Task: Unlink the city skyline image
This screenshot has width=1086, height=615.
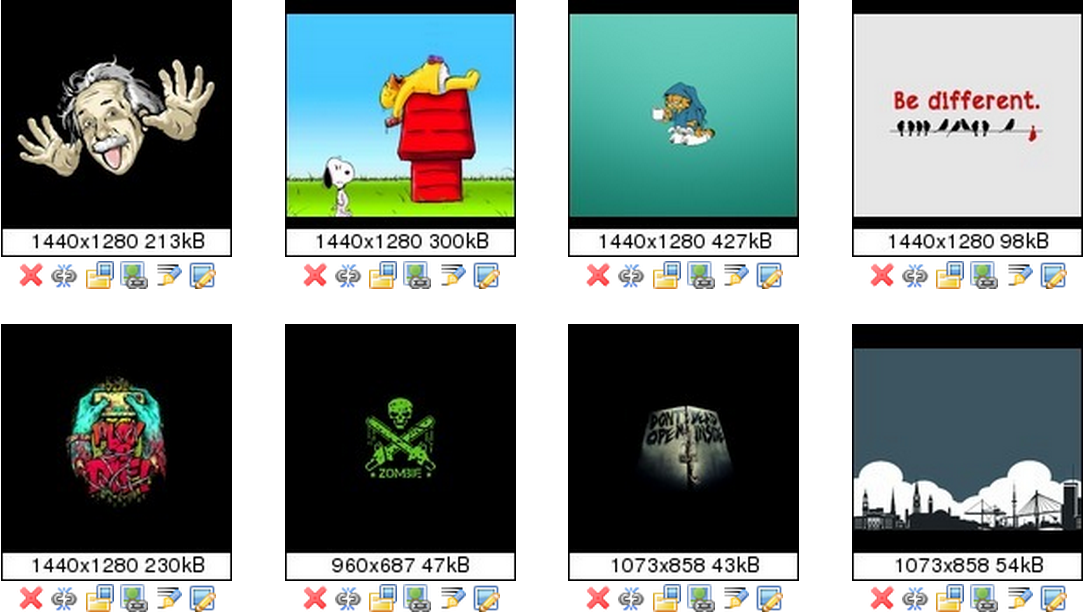Action: [x=914, y=598]
